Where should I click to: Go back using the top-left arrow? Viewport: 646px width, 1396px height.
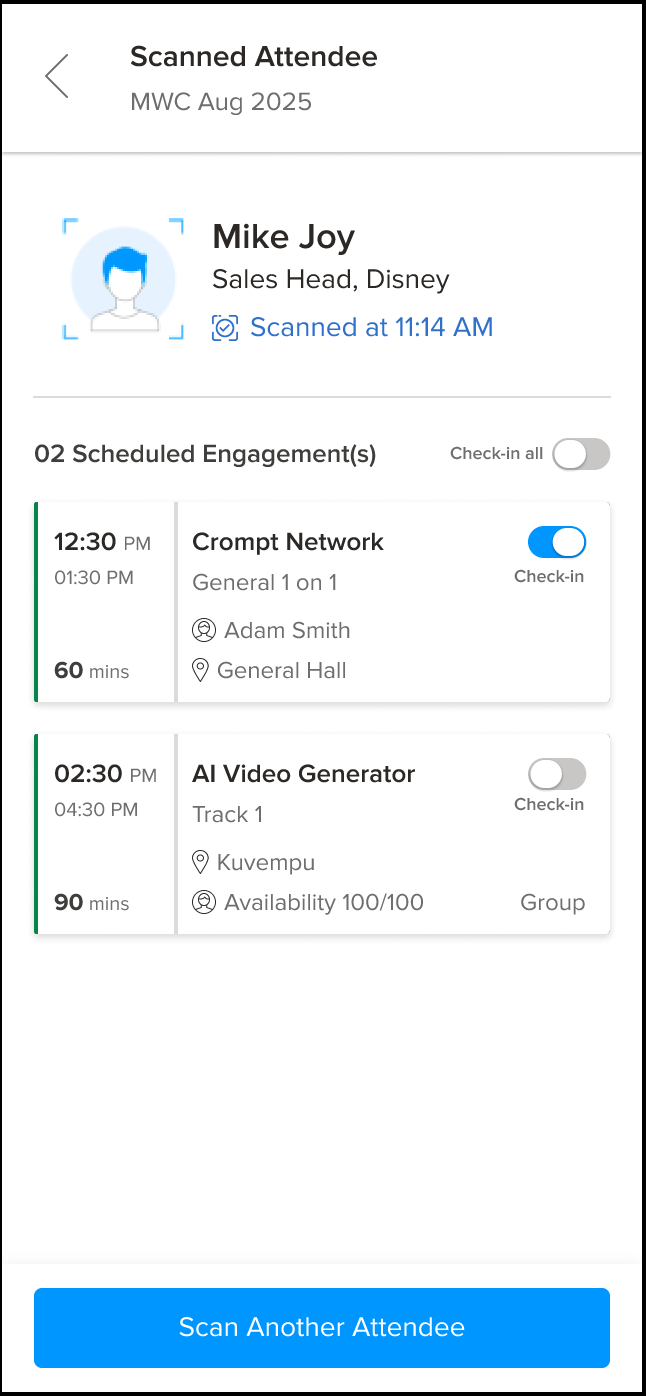point(57,76)
